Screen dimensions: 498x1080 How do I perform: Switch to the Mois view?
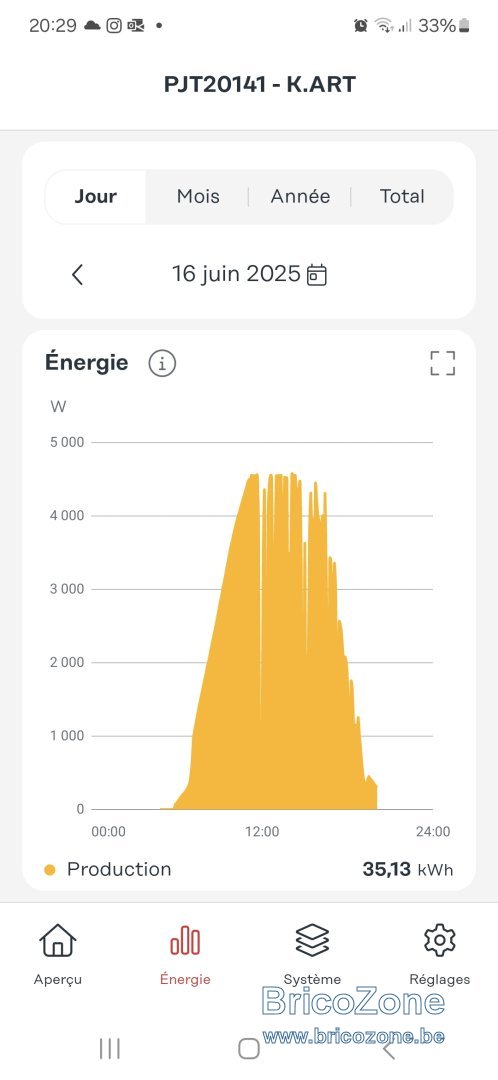[x=198, y=196]
